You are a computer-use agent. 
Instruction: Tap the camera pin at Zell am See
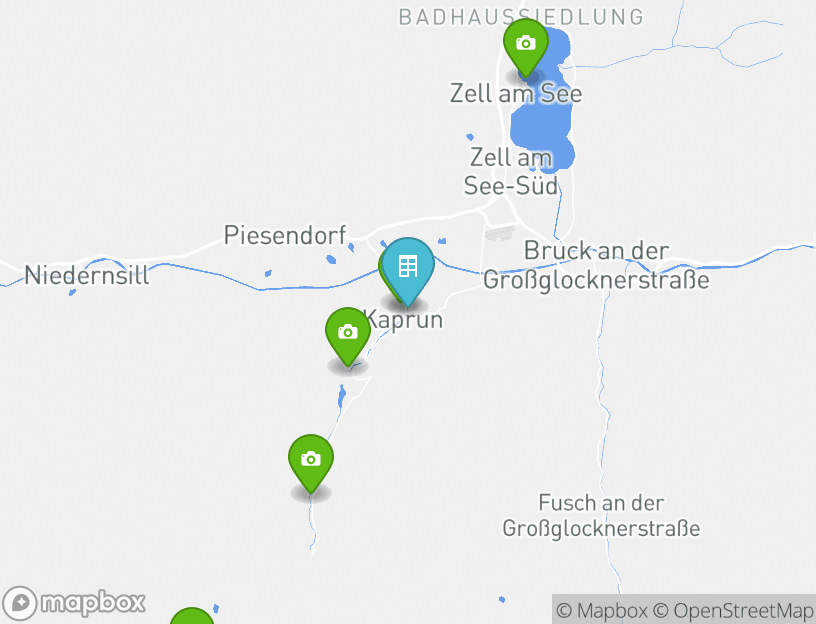[x=526, y=44]
